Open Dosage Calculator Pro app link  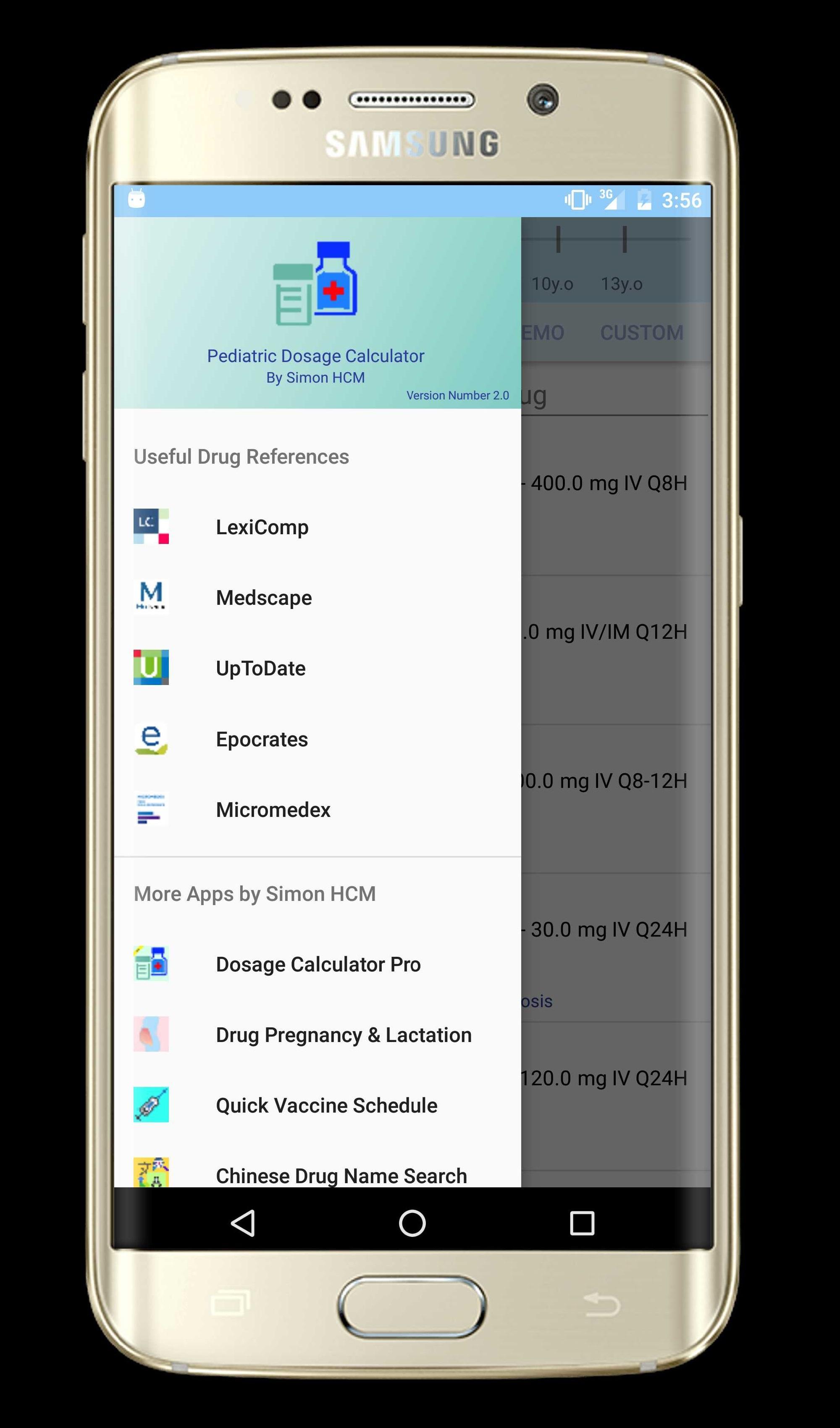pos(318,964)
